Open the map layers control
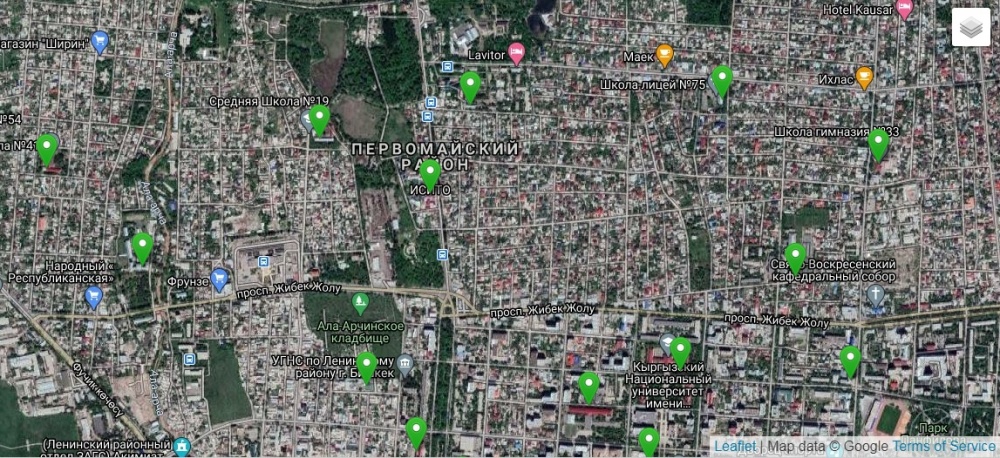1000x458 pixels. 970,29
